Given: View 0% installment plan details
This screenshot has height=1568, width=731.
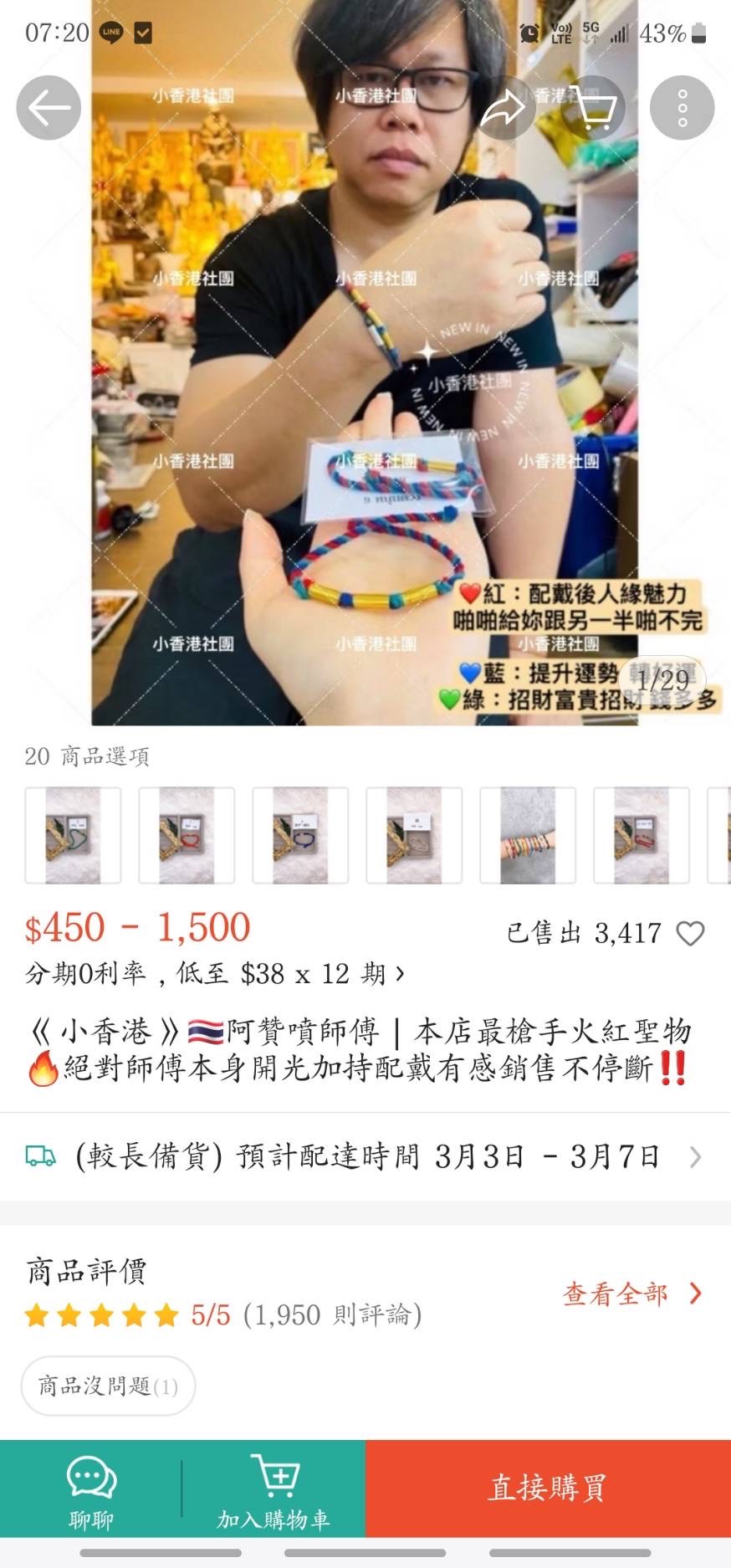Looking at the screenshot, I should pyautogui.click(x=215, y=974).
